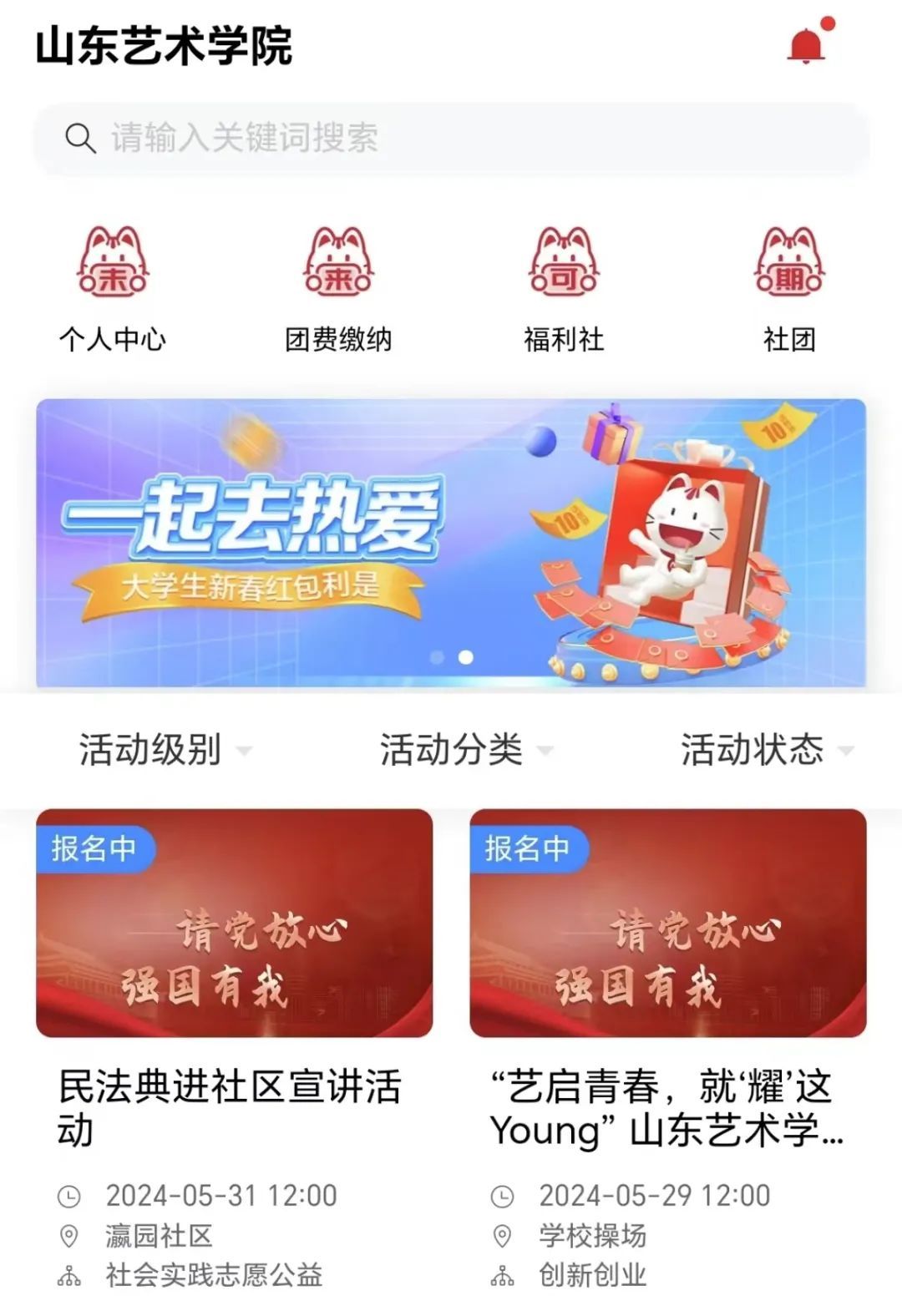The height and width of the screenshot is (1316, 902).
Task: Expand the 活动状态 dropdown
Action: click(766, 749)
